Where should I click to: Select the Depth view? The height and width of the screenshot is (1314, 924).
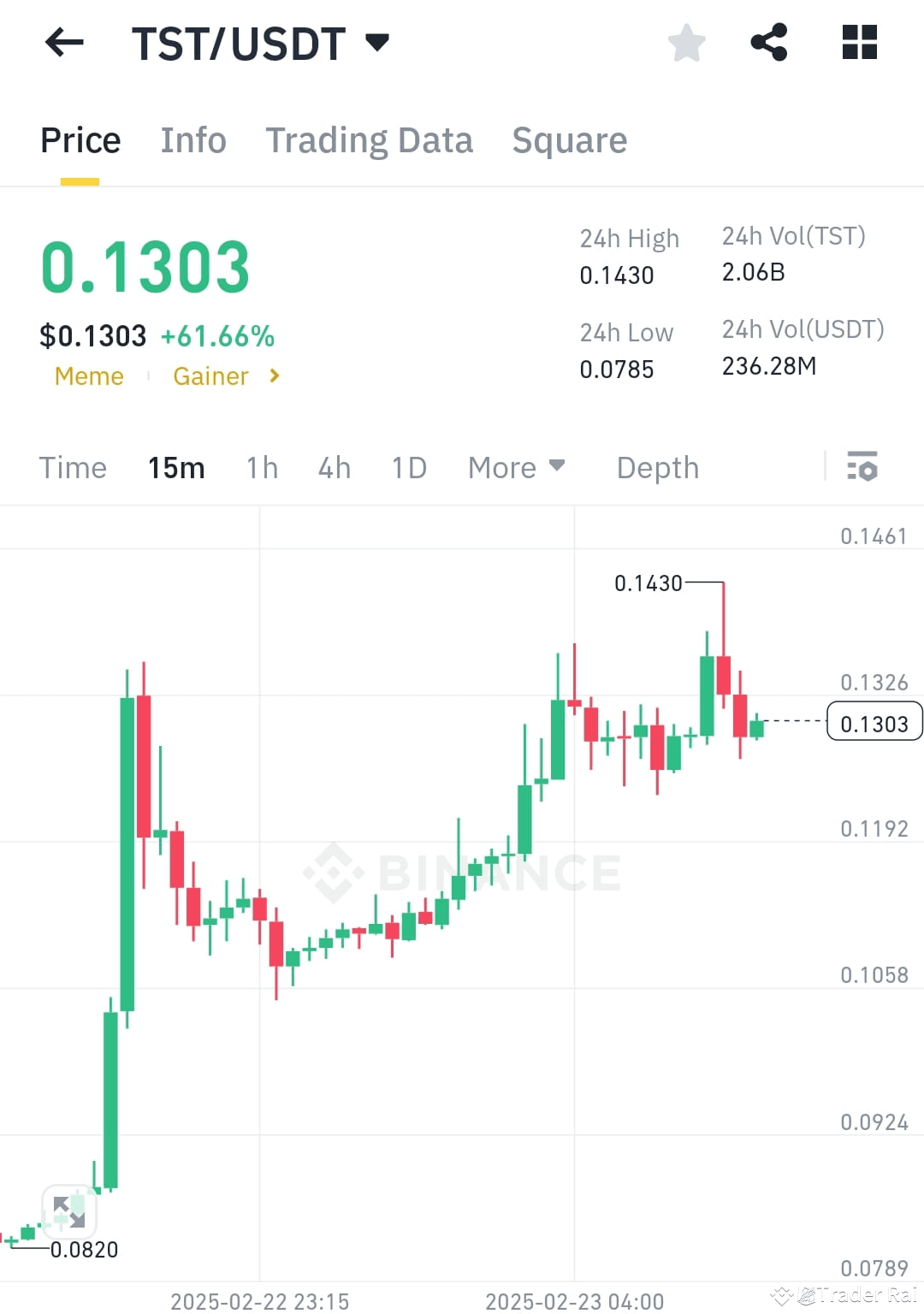click(657, 467)
